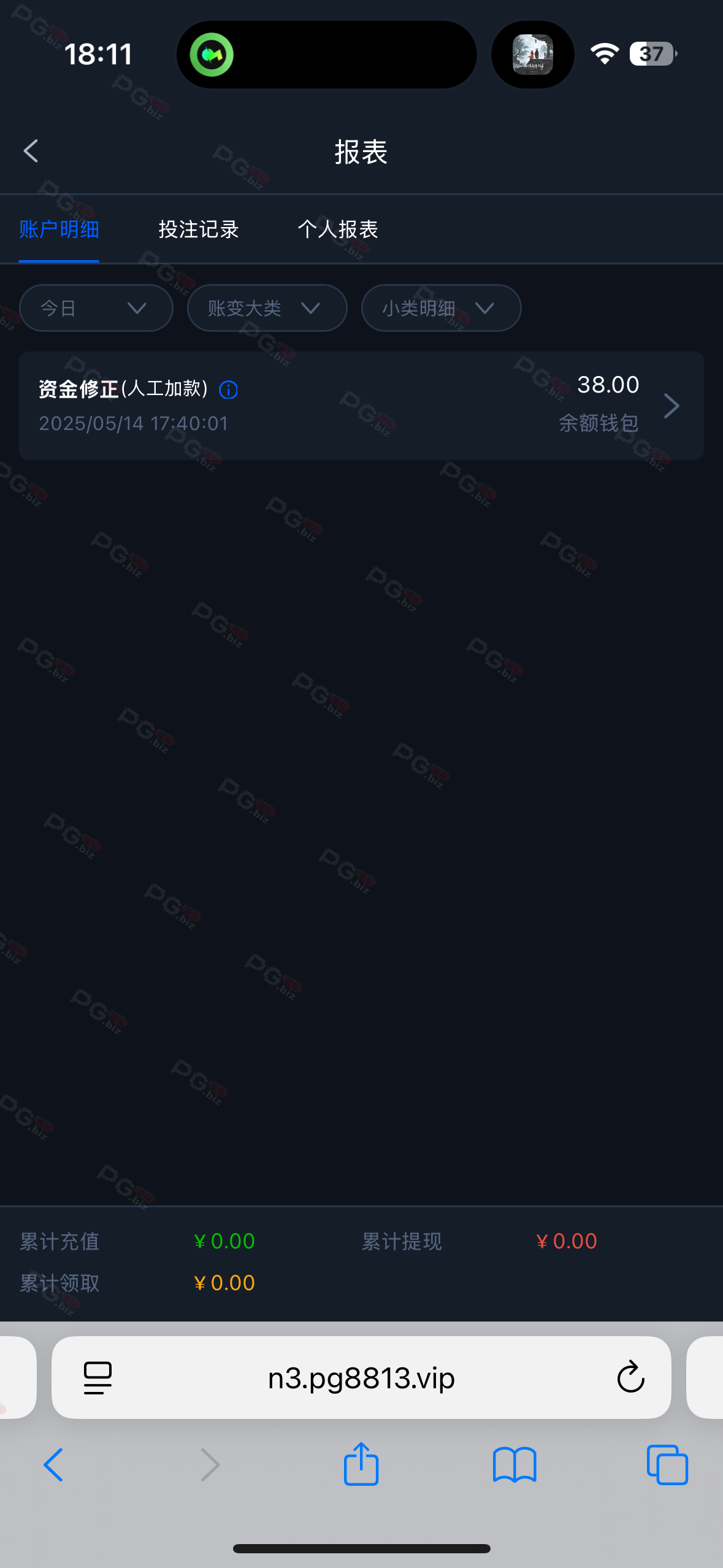This screenshot has height=1568, width=723.
Task: Switch to the 投注记录 tab
Action: point(199,229)
